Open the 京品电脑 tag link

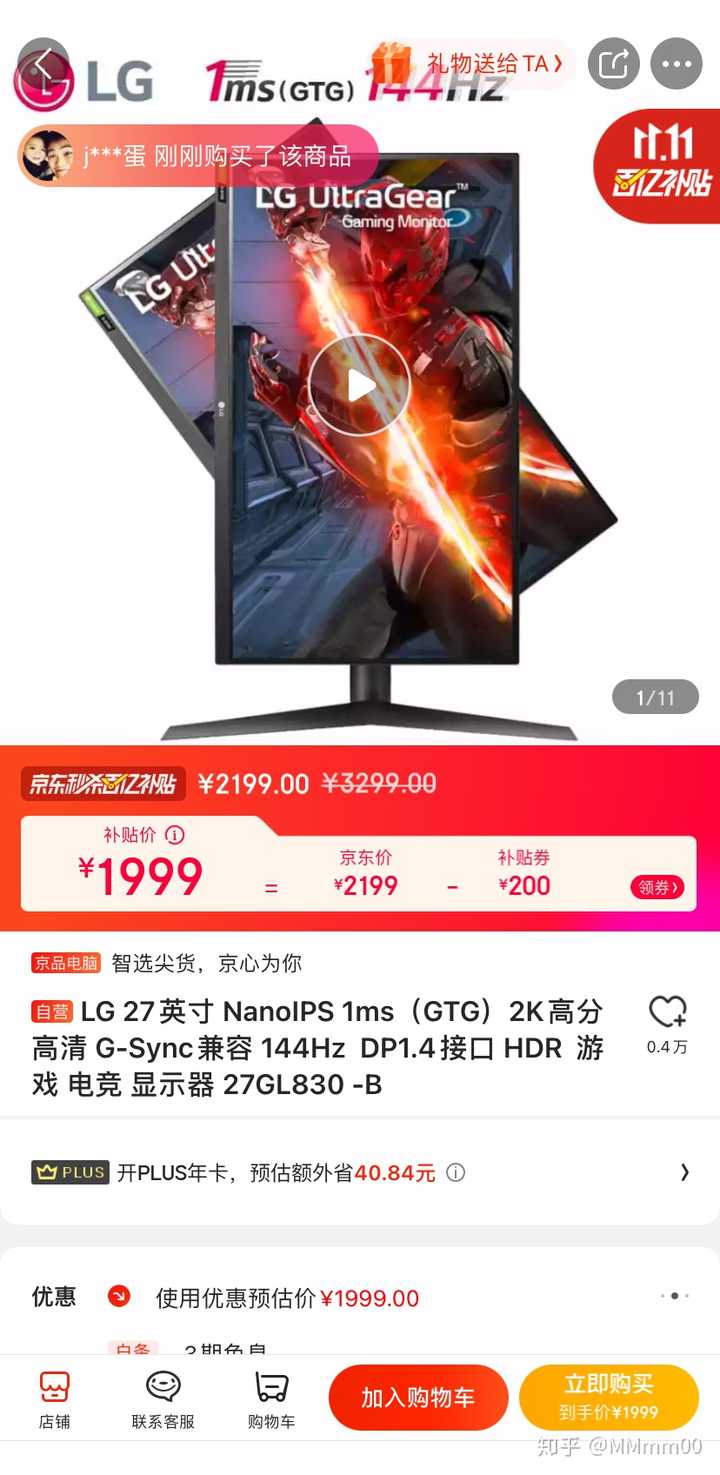66,963
